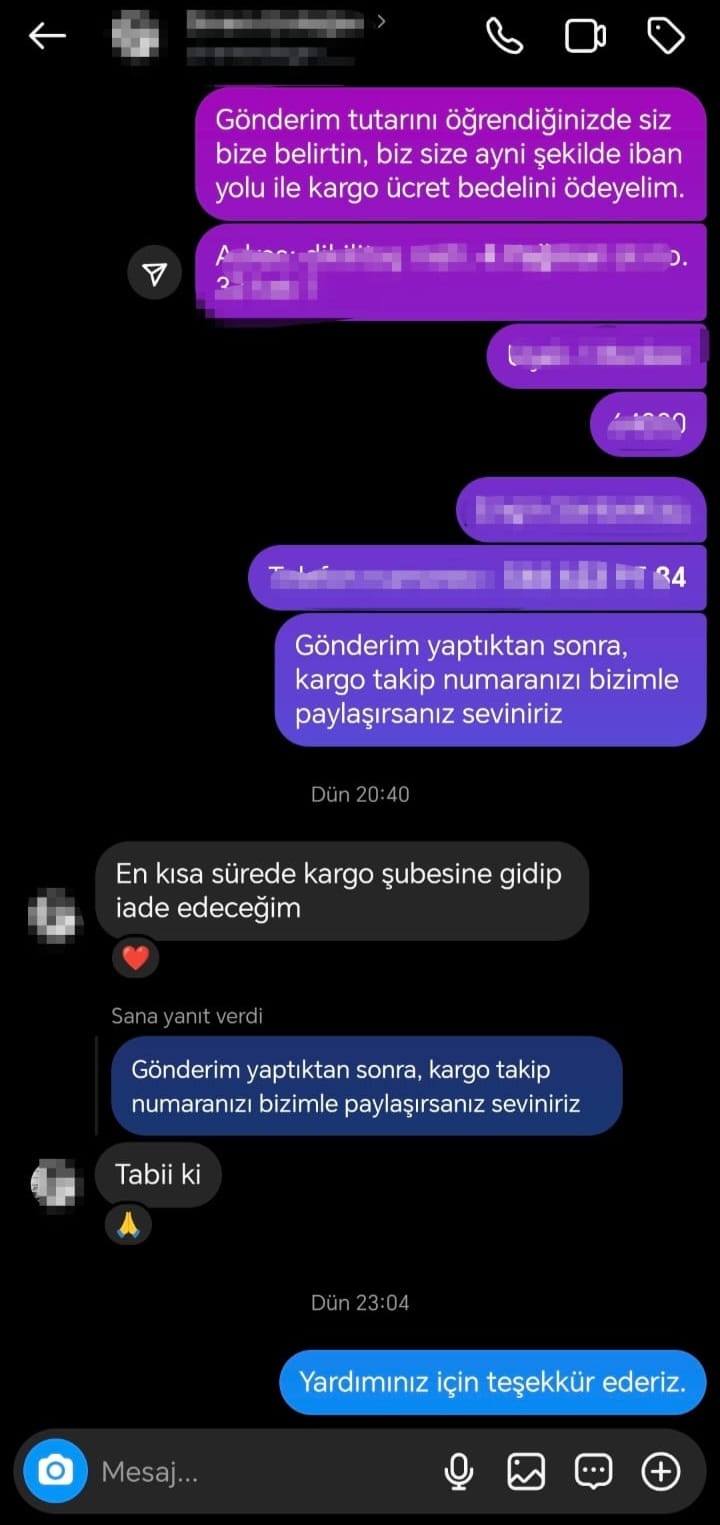Focus the Mesaj text field
720x1525 pixels.
click(260, 1471)
